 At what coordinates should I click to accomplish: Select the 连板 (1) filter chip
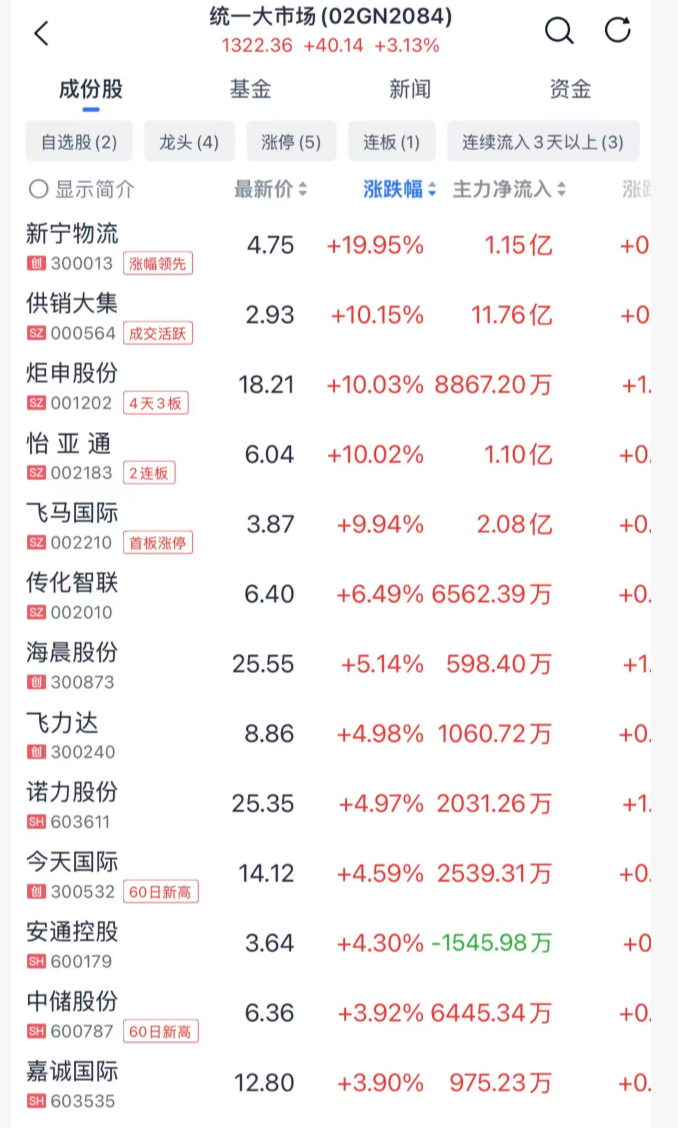391,142
